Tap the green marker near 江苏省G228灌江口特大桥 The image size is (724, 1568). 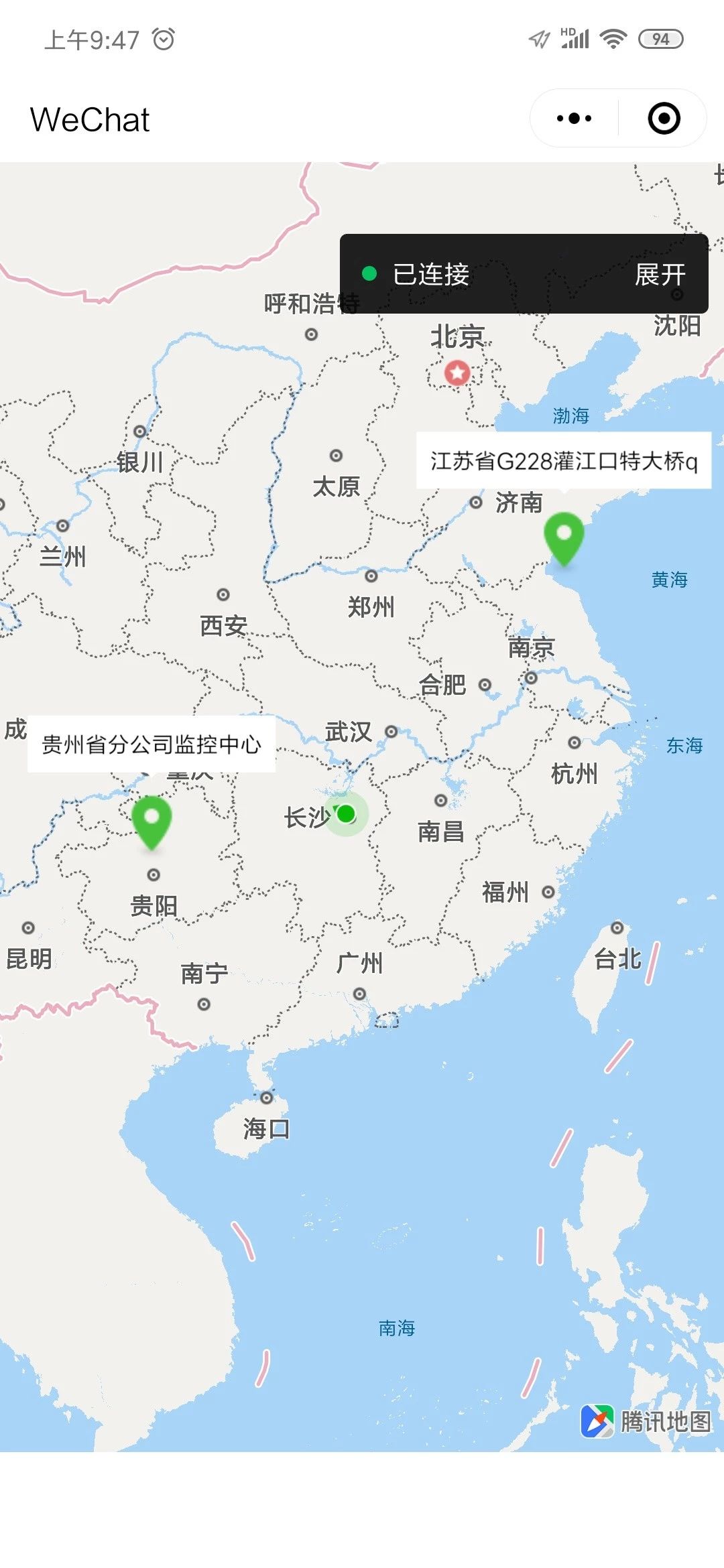pos(564,537)
